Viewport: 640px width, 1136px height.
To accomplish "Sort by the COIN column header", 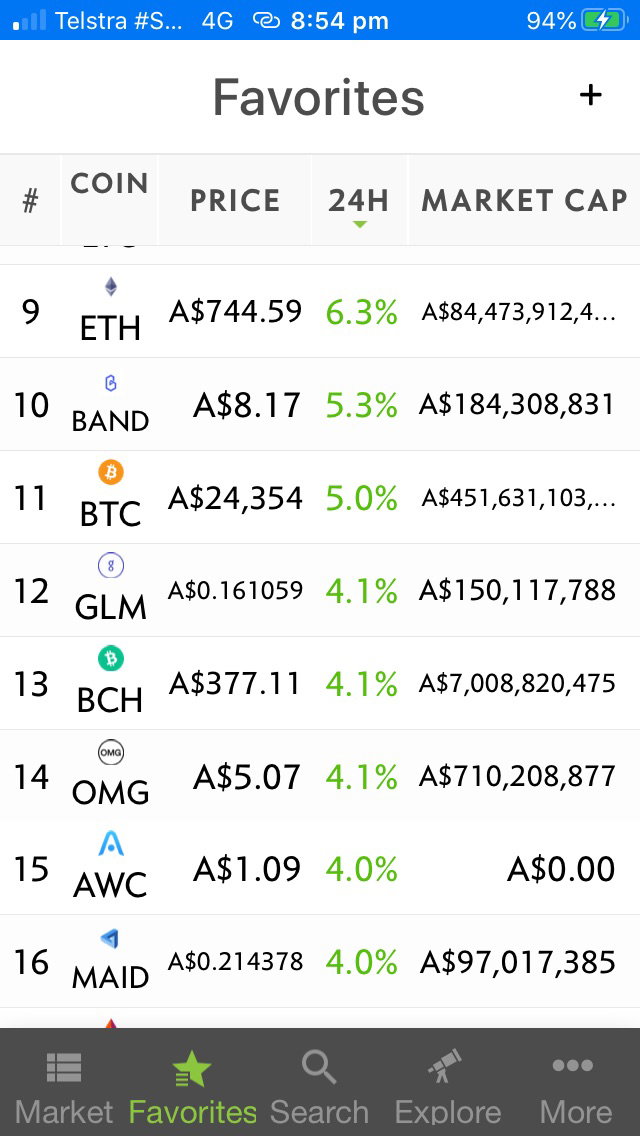I will [109, 184].
